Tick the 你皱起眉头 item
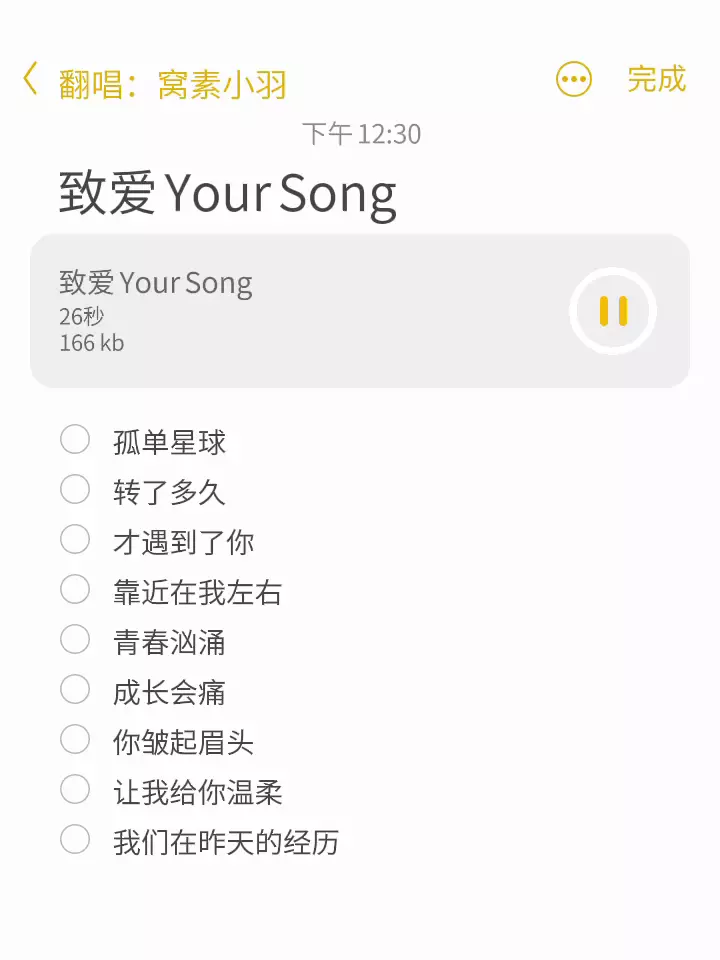This screenshot has height=960, width=720. 75,740
